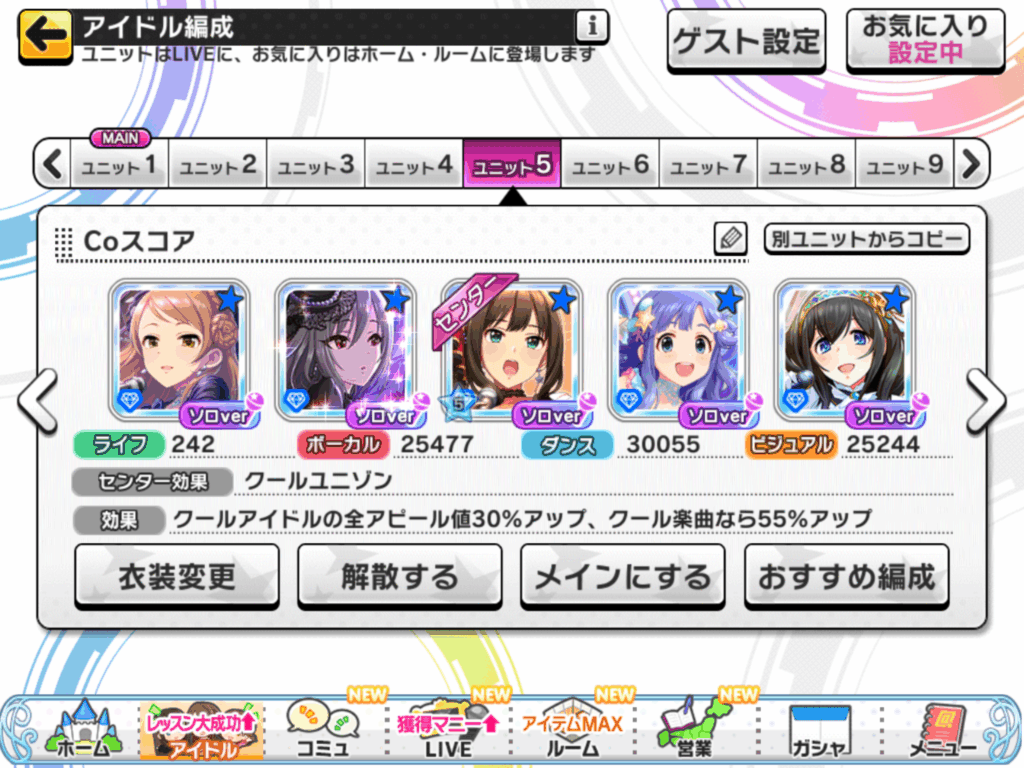Image resolution: width=1024 pixels, height=768 pixels.
Task: Open ゲスト設定 guest settings
Action: pos(746,42)
